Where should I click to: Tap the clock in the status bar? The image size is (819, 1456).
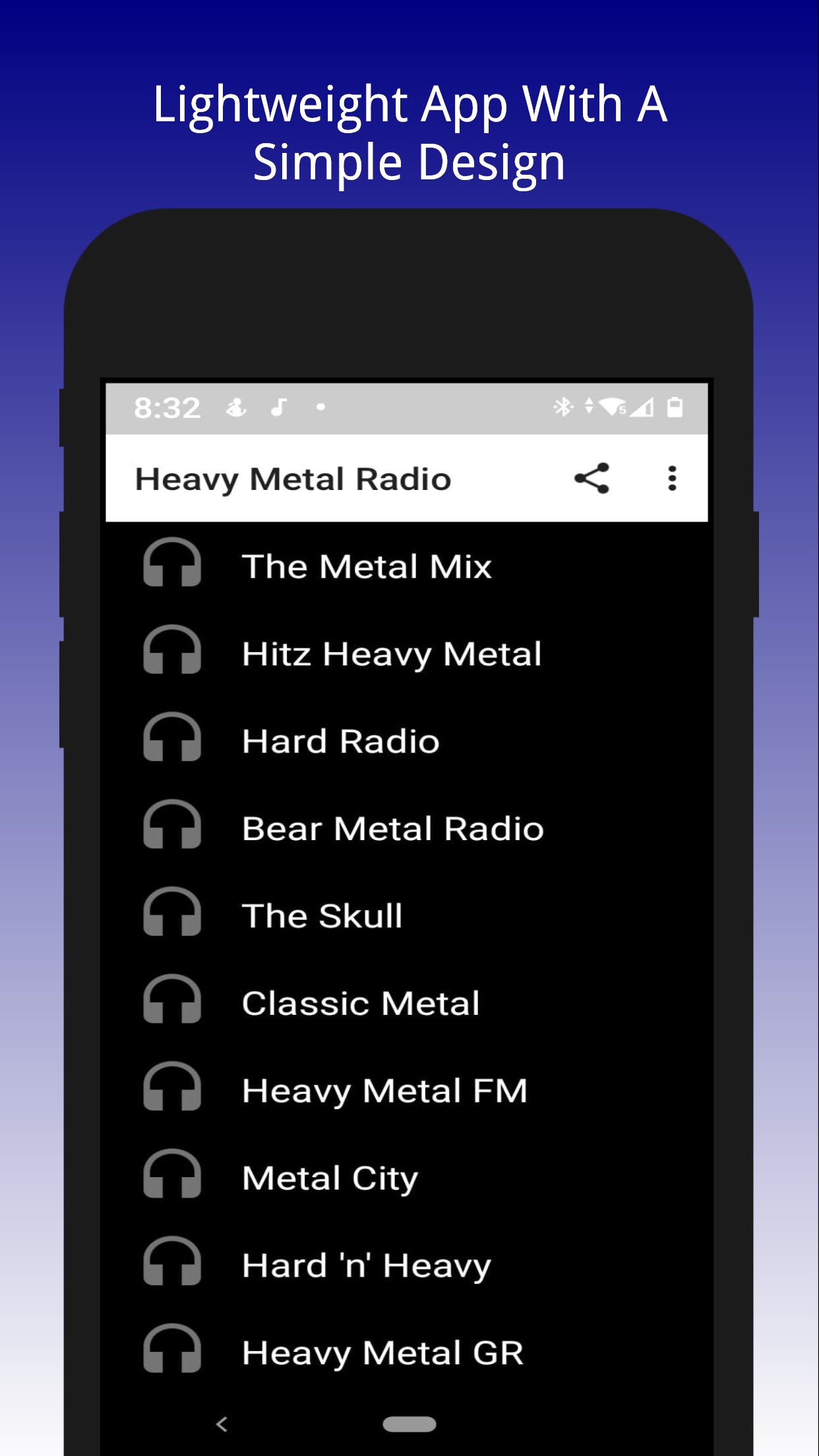pos(167,407)
